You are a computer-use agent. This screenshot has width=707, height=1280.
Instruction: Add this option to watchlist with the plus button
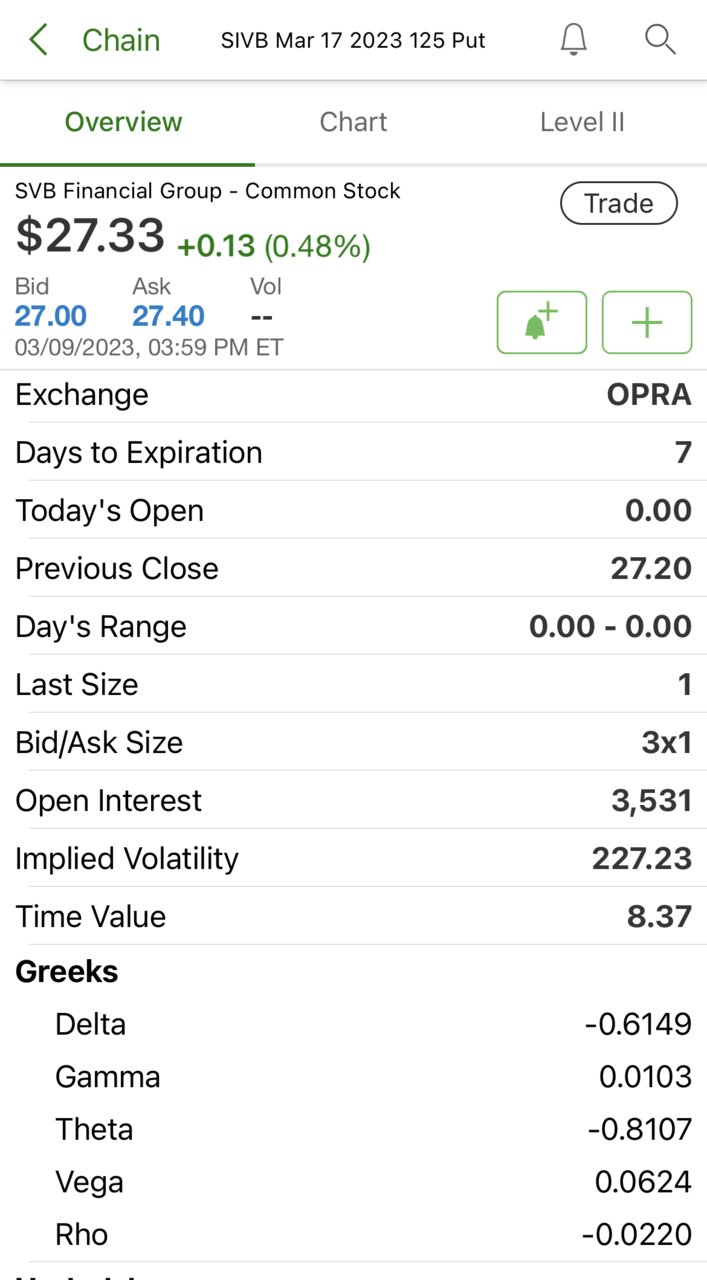pyautogui.click(x=647, y=322)
